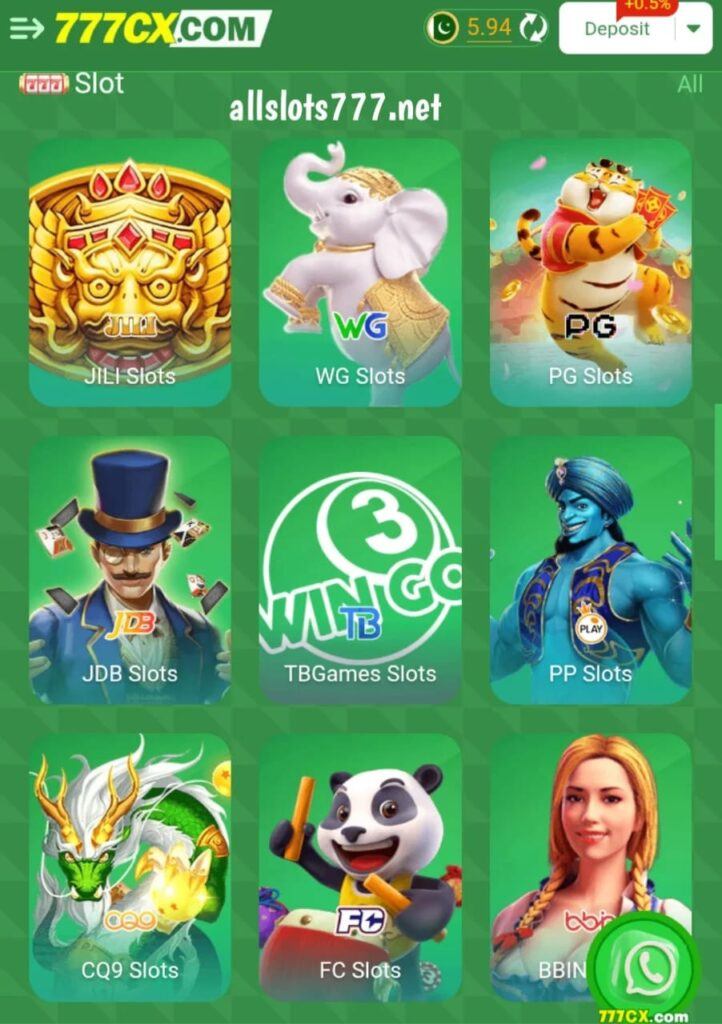Open TBGames Slots
722x1024 pixels.
point(360,570)
